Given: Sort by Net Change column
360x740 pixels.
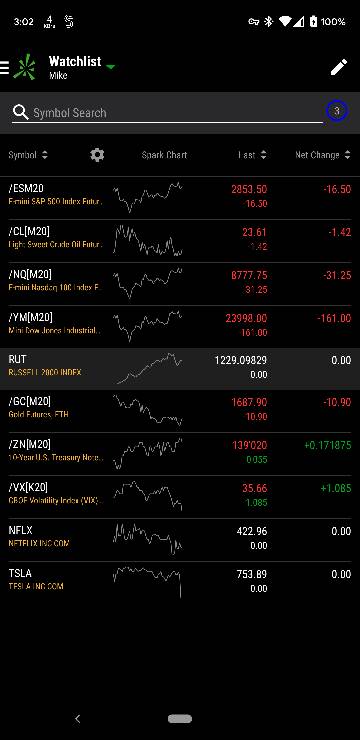Looking at the screenshot, I should (x=323, y=155).
